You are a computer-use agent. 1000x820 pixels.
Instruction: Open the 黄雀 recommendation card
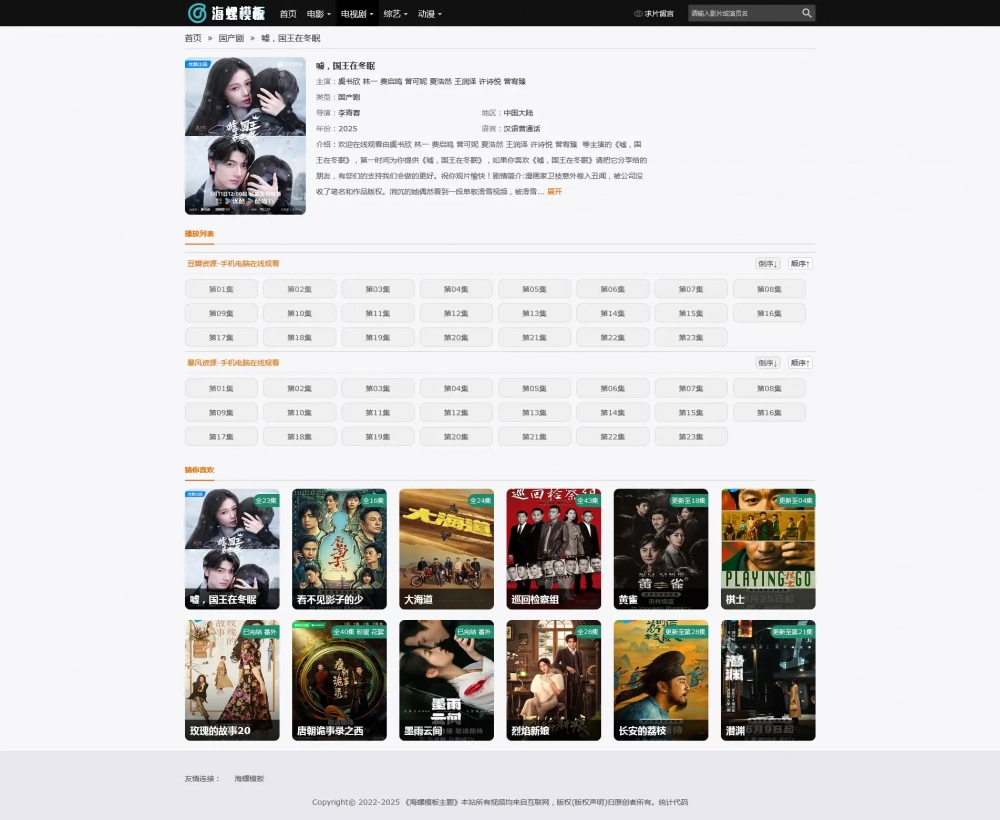[660, 548]
